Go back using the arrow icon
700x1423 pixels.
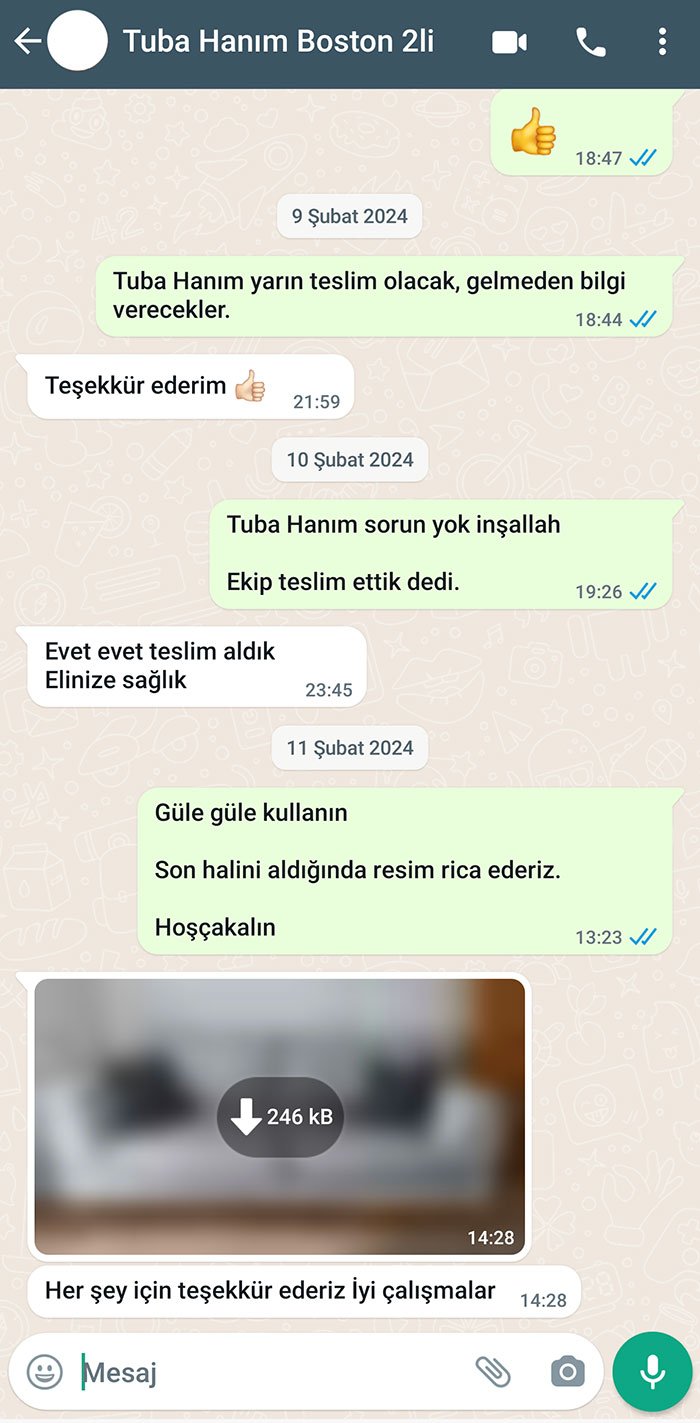pyautogui.click(x=27, y=41)
